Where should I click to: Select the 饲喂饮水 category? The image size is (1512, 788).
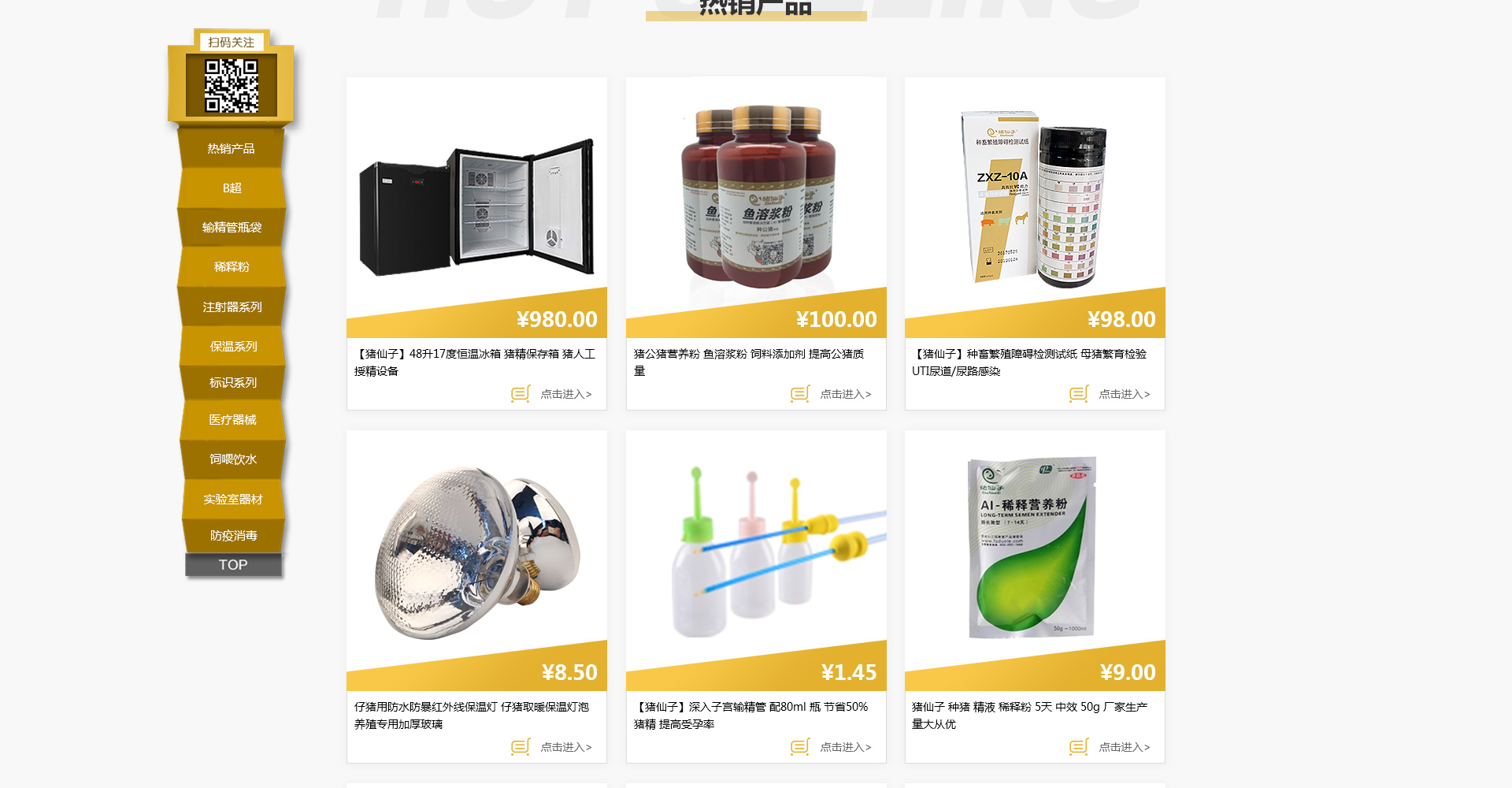(x=233, y=459)
